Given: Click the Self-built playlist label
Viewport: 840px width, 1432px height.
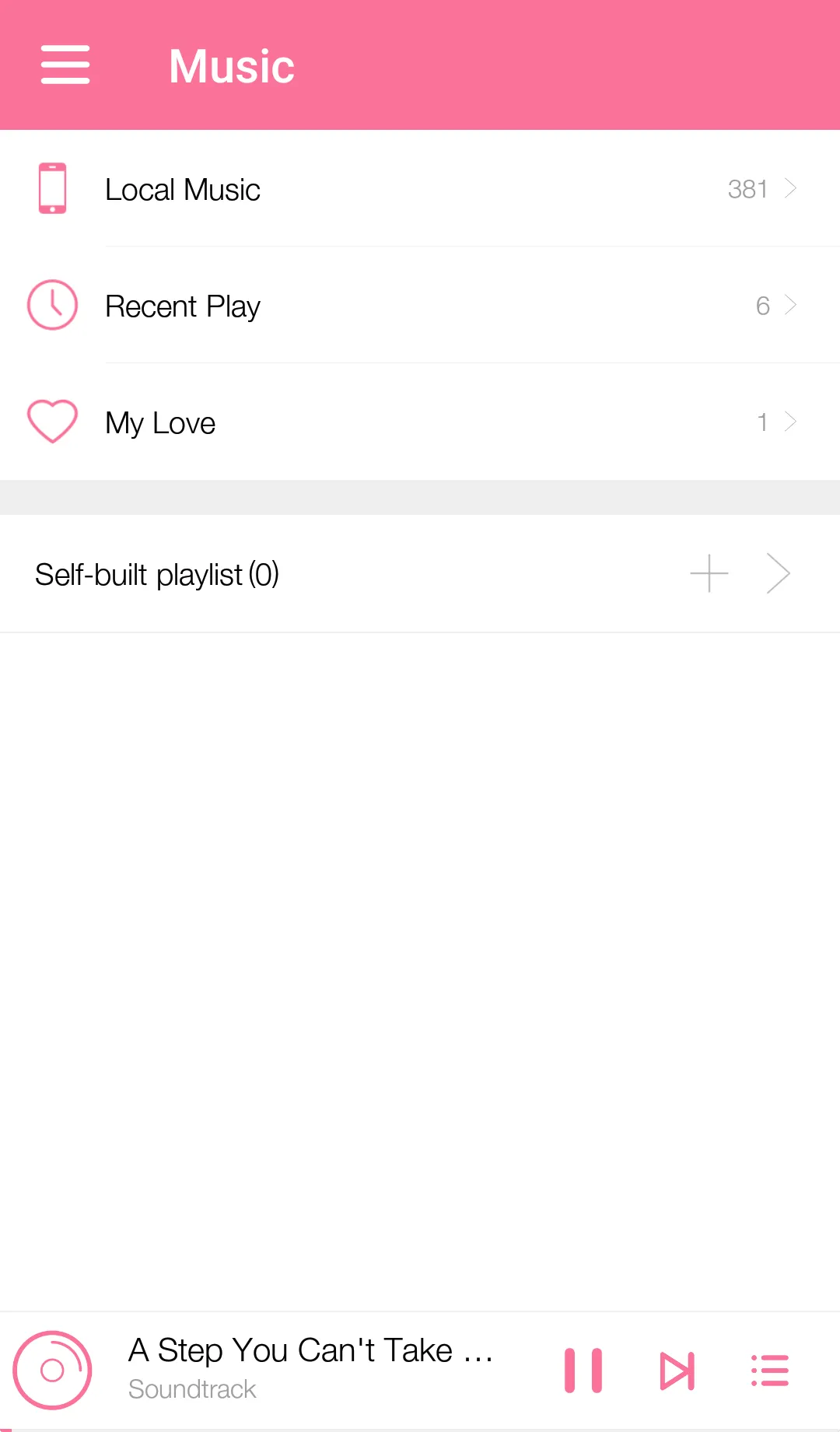Looking at the screenshot, I should pos(157,573).
